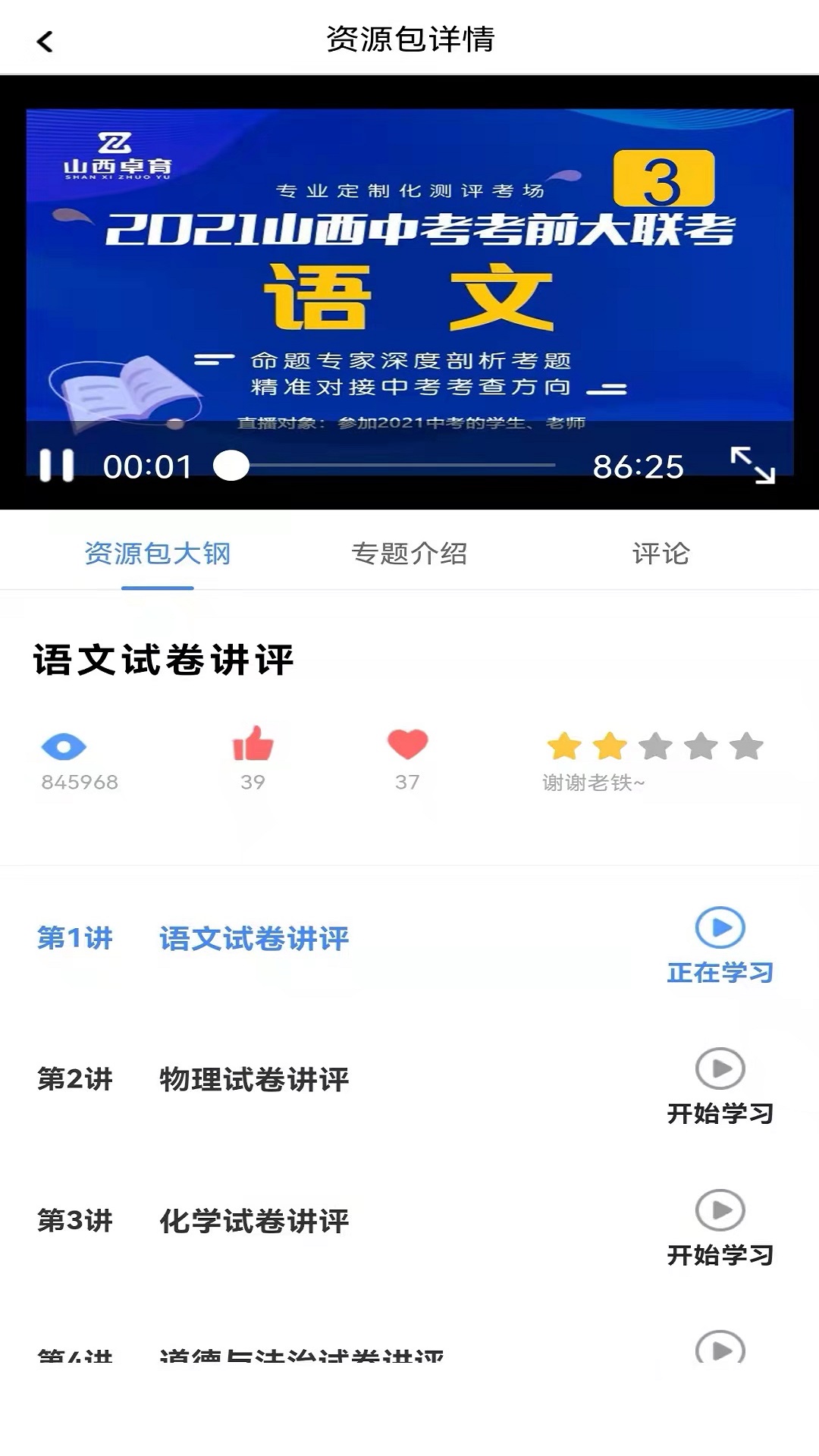The height and width of the screenshot is (1456, 819).
Task: Switch to 专题介绍 tab
Action: tap(409, 554)
